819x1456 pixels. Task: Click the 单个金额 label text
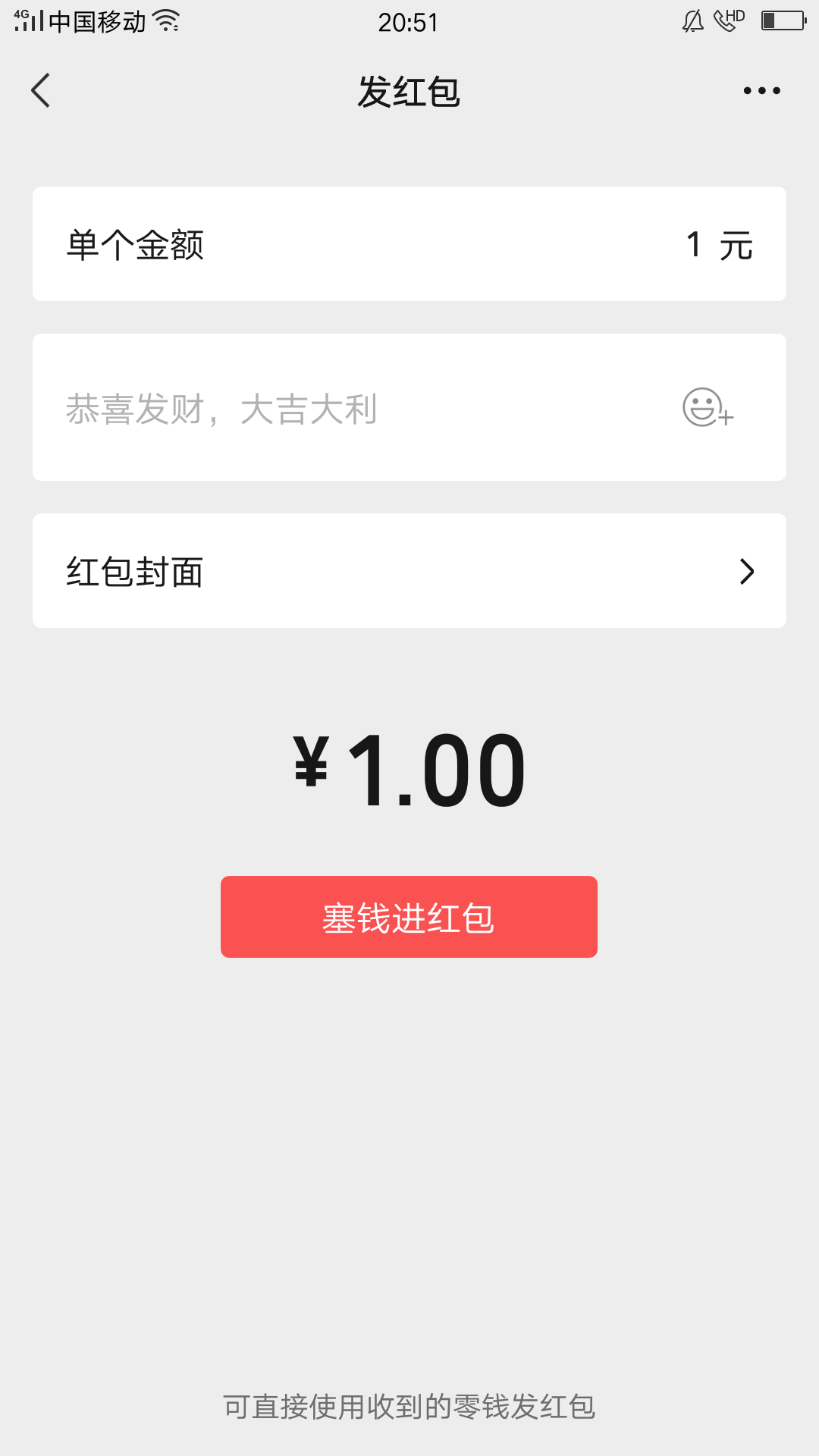(x=136, y=243)
